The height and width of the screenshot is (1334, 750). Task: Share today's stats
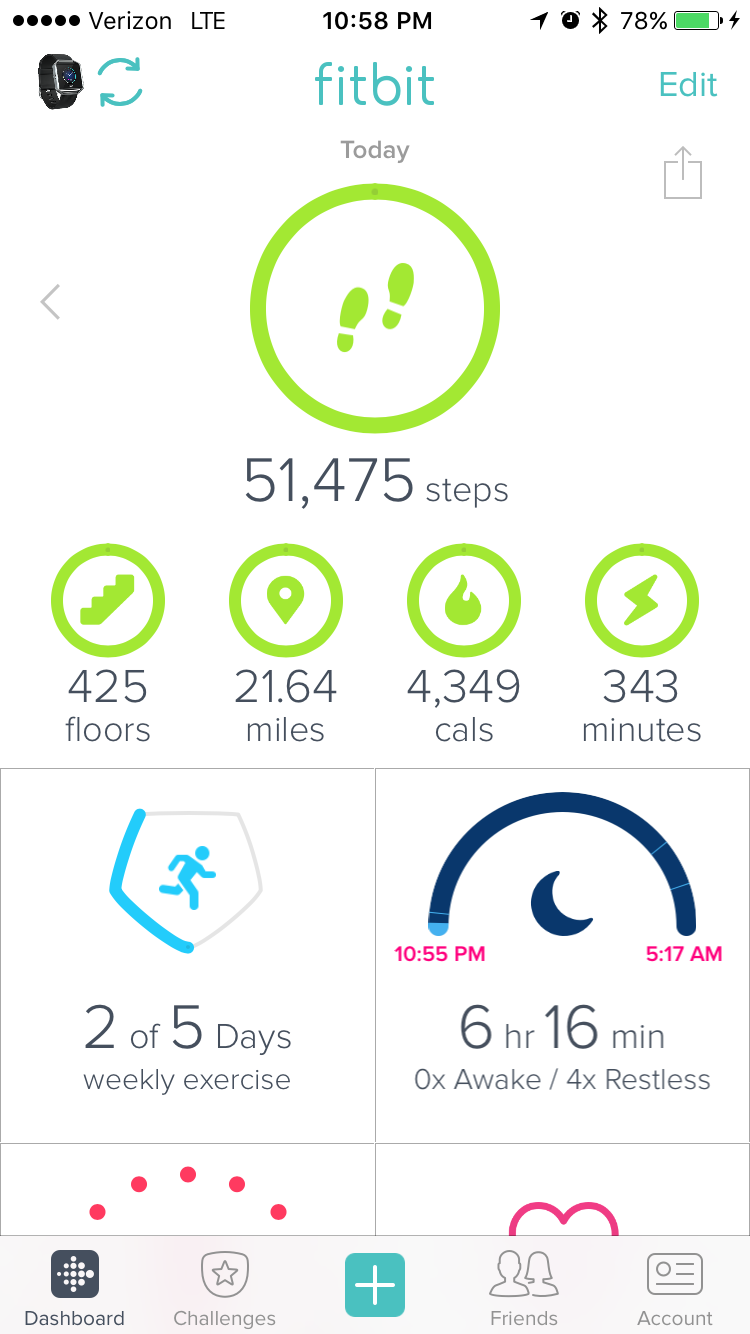683,173
